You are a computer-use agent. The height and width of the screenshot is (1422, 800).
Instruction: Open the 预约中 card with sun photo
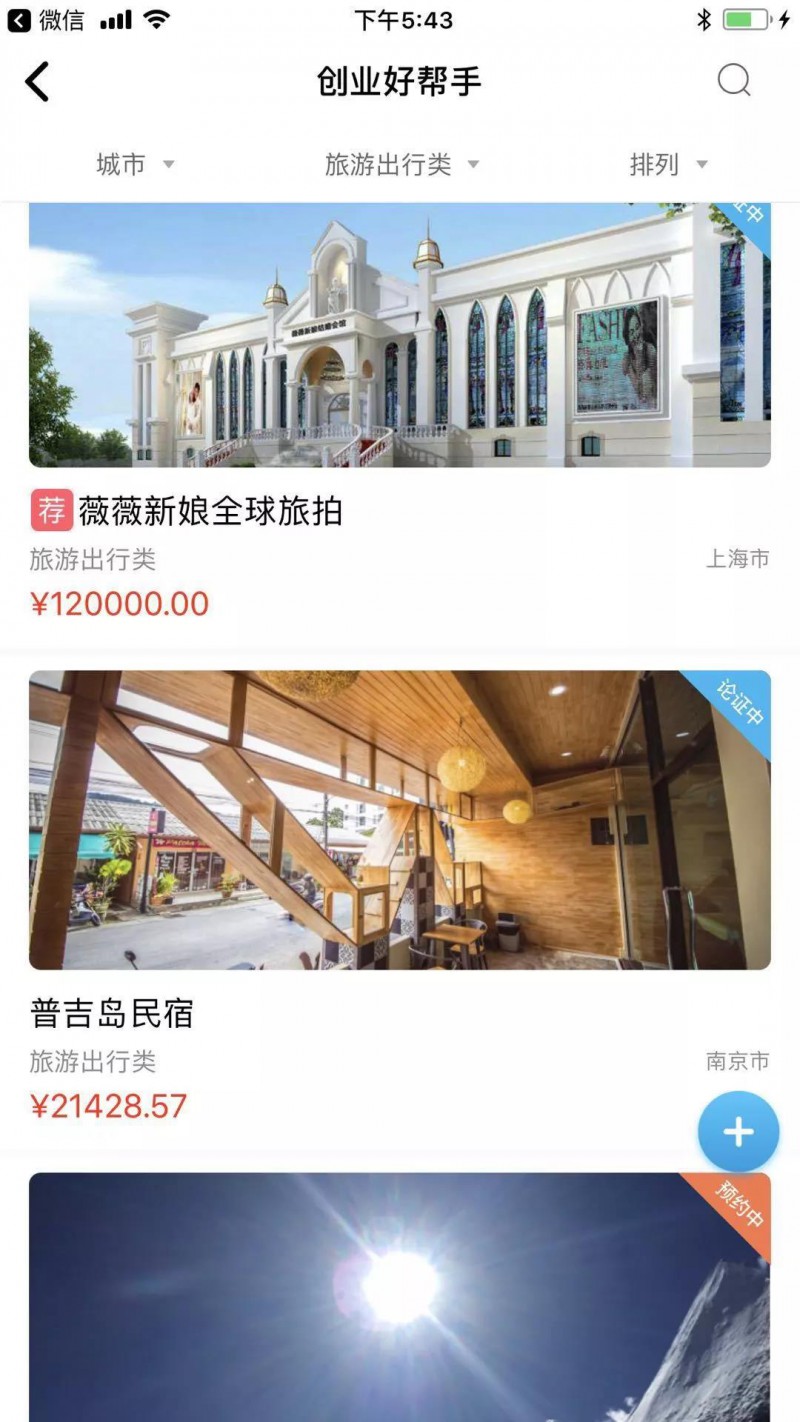click(400, 1300)
